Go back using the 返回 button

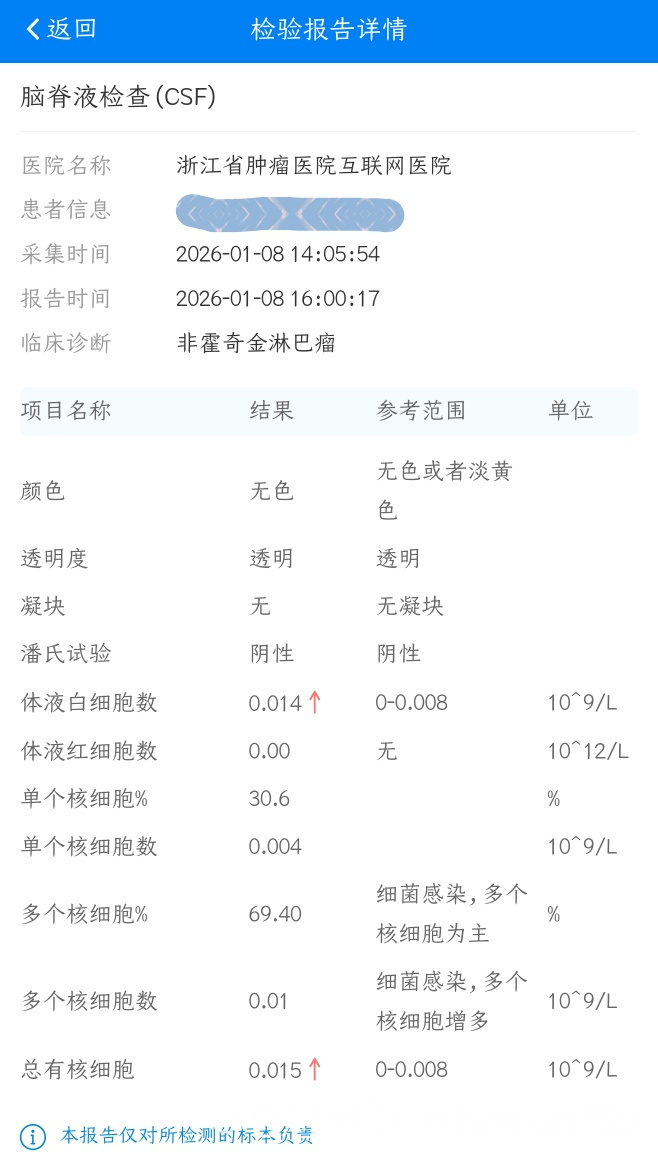click(x=61, y=29)
